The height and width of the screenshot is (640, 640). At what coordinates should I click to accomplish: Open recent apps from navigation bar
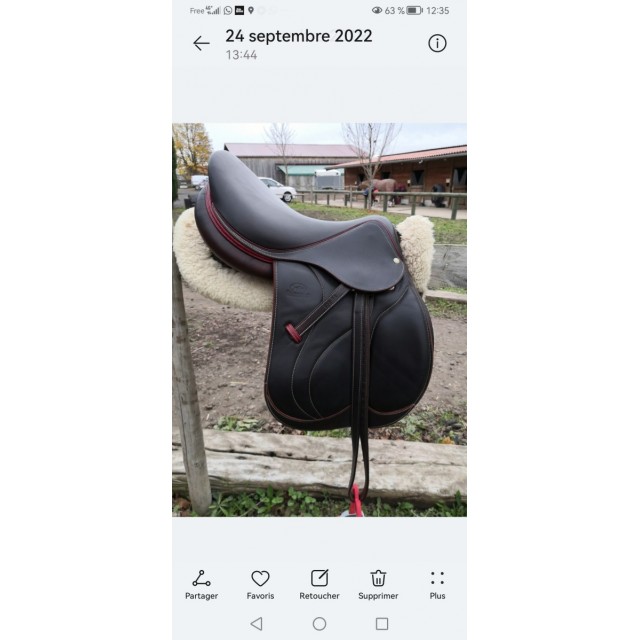(x=382, y=624)
